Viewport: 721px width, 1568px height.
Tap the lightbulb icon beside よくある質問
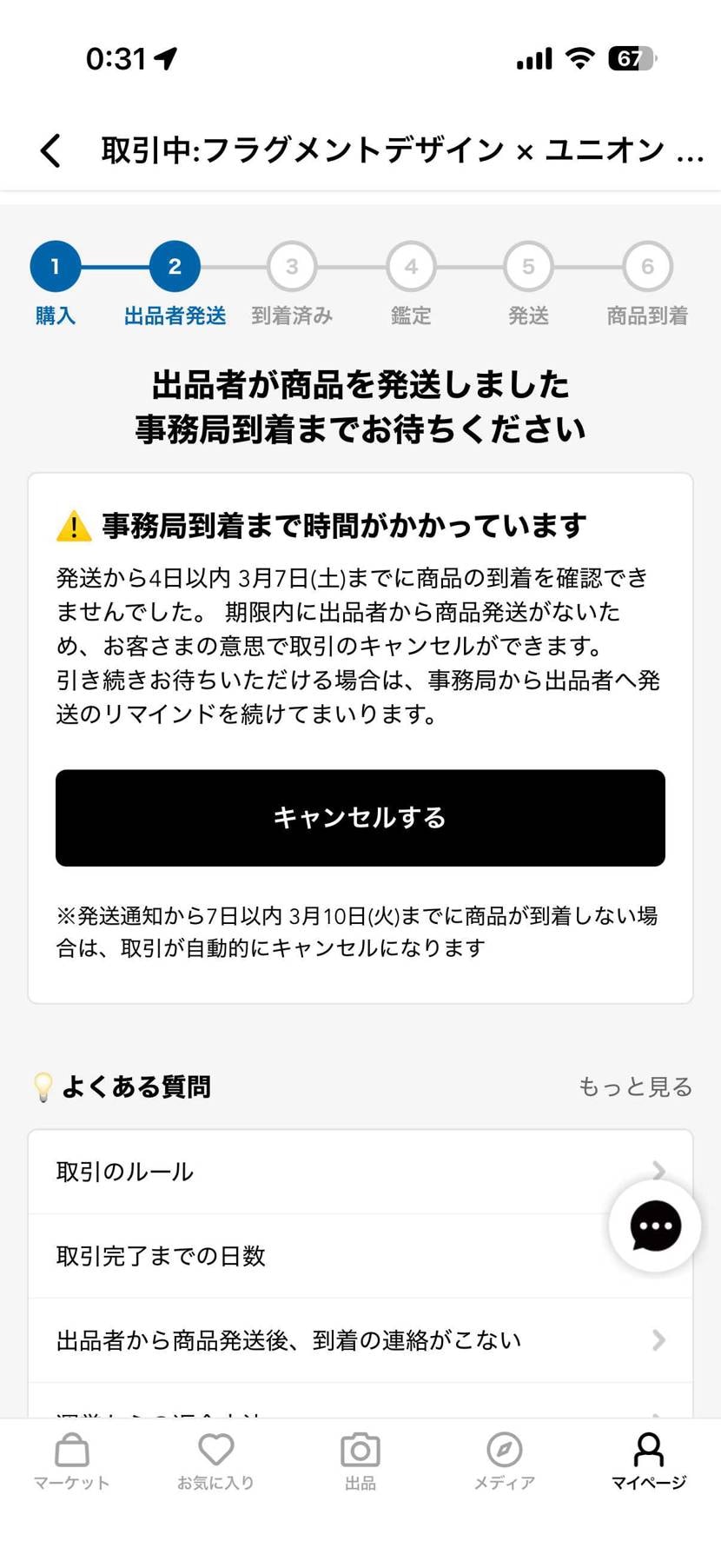pyautogui.click(x=43, y=1086)
